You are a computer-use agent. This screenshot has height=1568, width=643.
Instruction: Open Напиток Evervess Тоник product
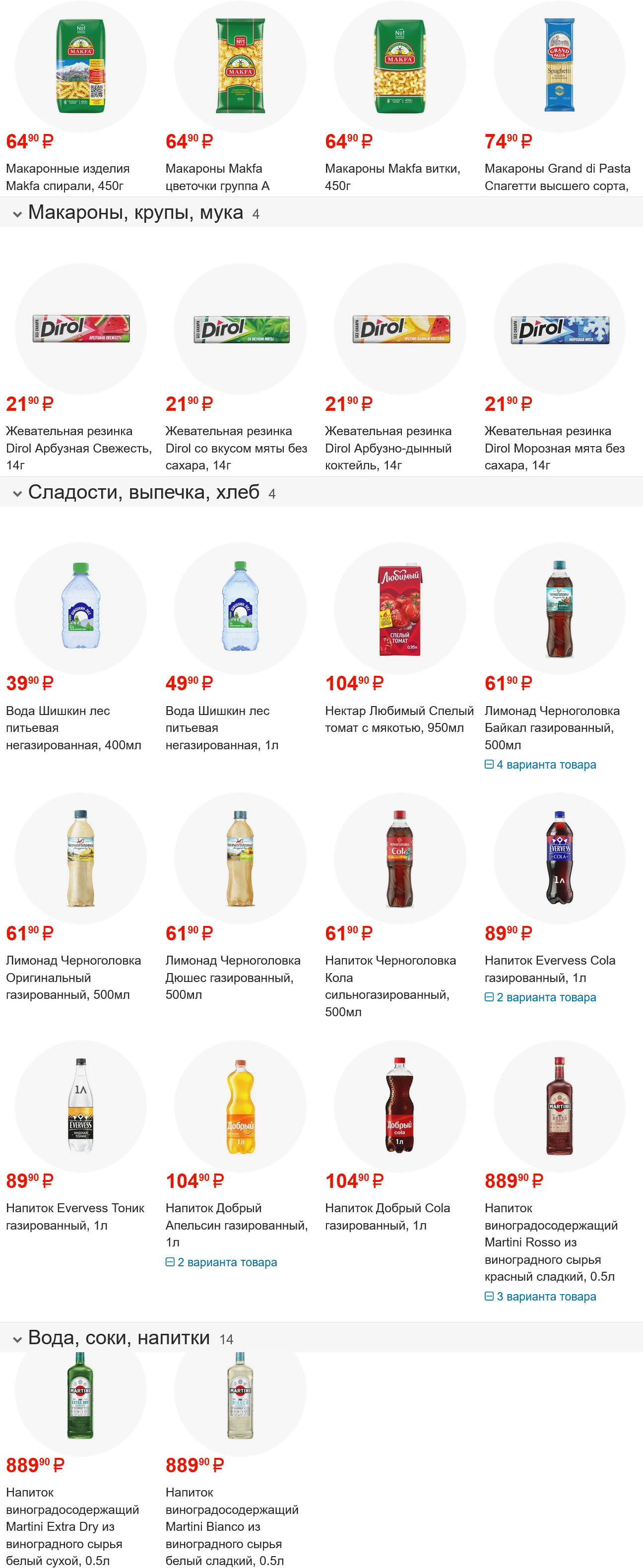click(x=75, y=1216)
